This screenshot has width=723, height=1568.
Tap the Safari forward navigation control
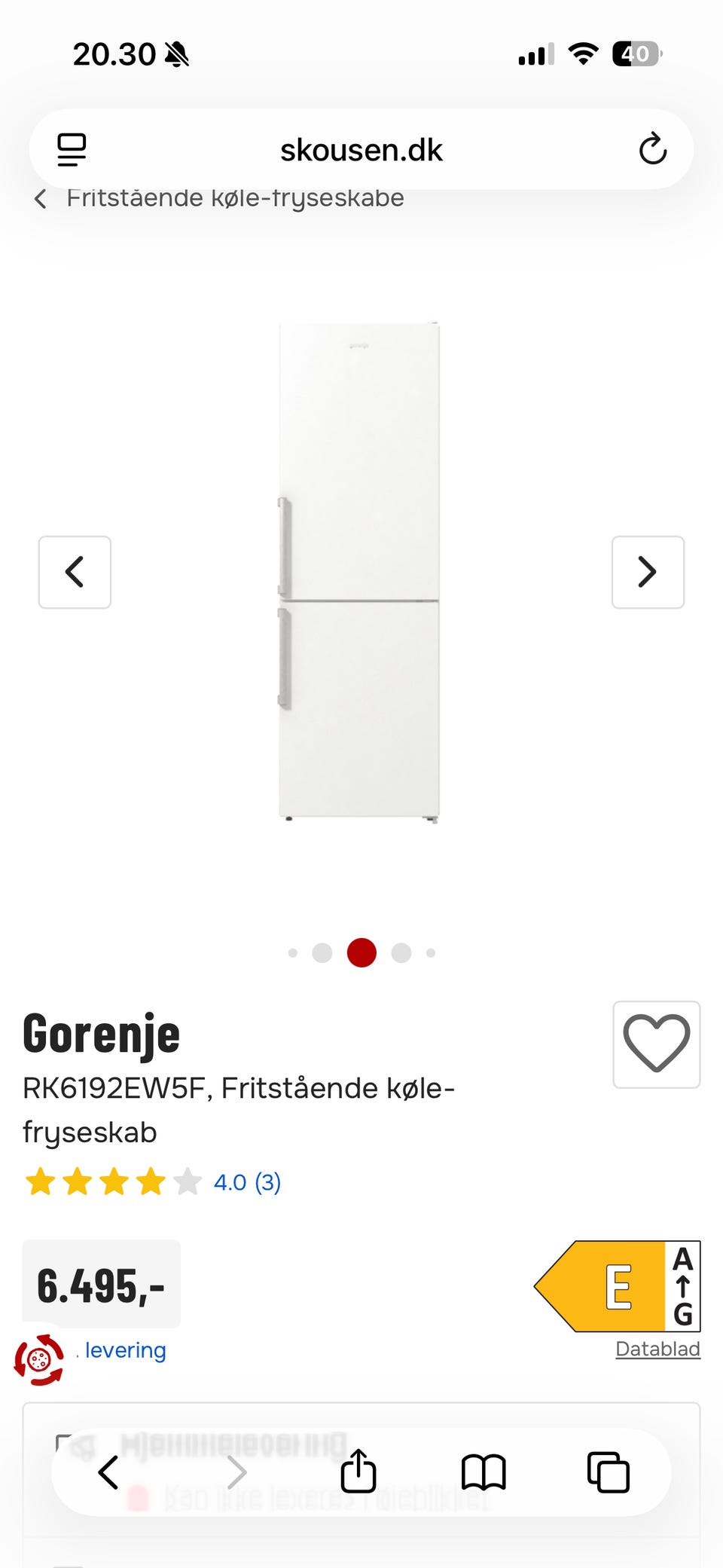pos(236,1472)
